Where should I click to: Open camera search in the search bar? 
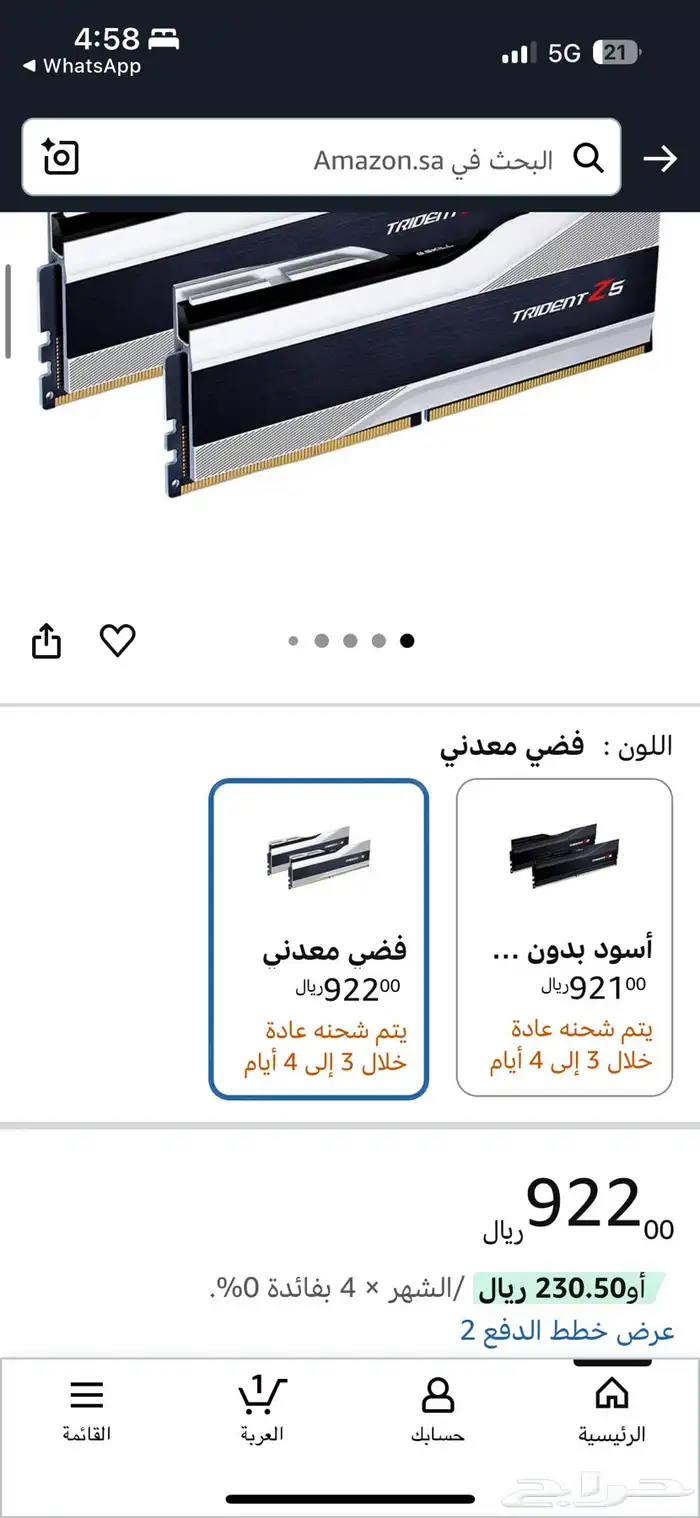point(61,158)
